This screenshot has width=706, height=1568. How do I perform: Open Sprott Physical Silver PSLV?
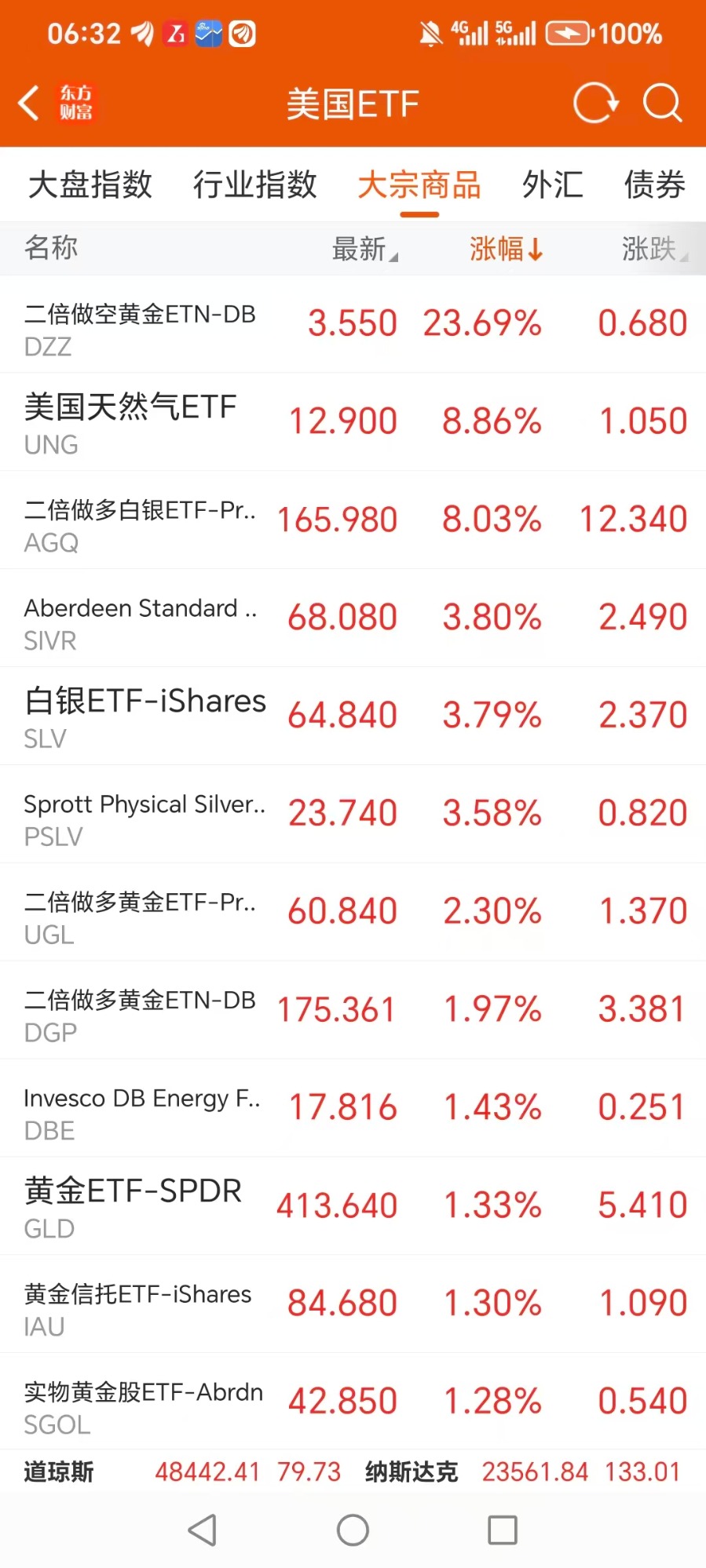353,815
